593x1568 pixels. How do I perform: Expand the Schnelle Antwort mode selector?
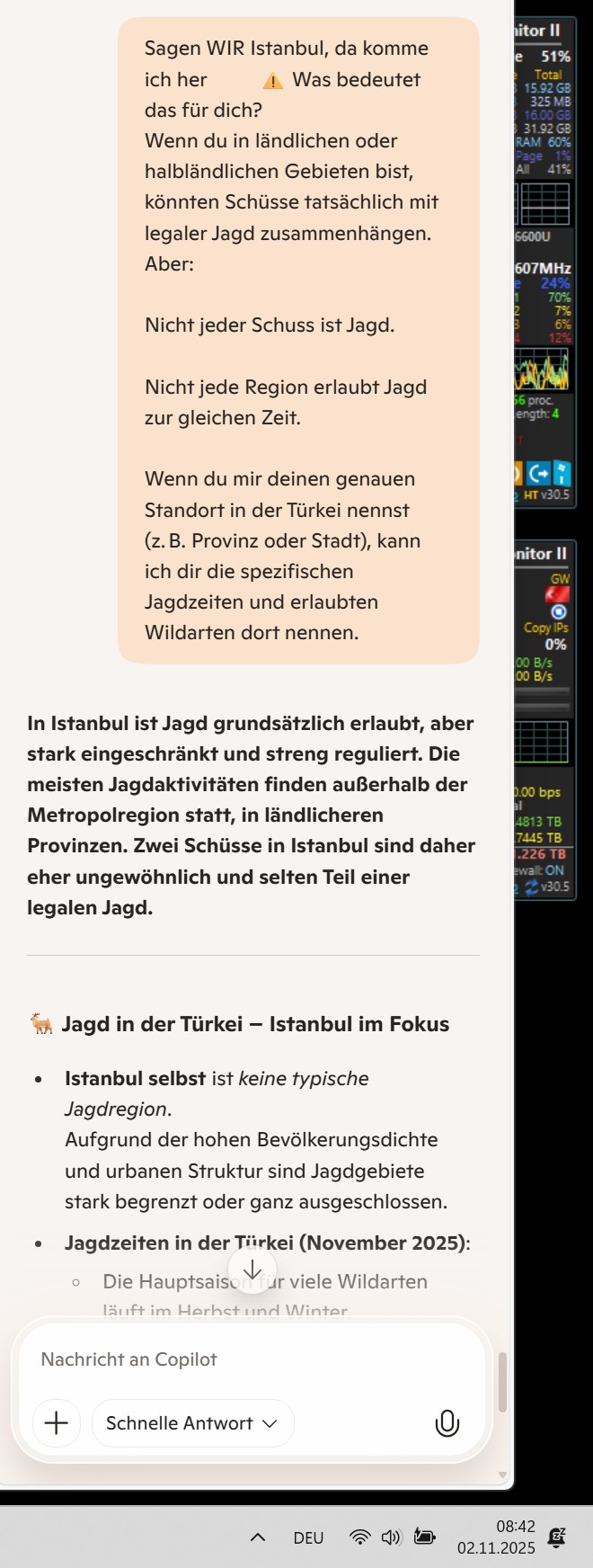click(192, 1423)
